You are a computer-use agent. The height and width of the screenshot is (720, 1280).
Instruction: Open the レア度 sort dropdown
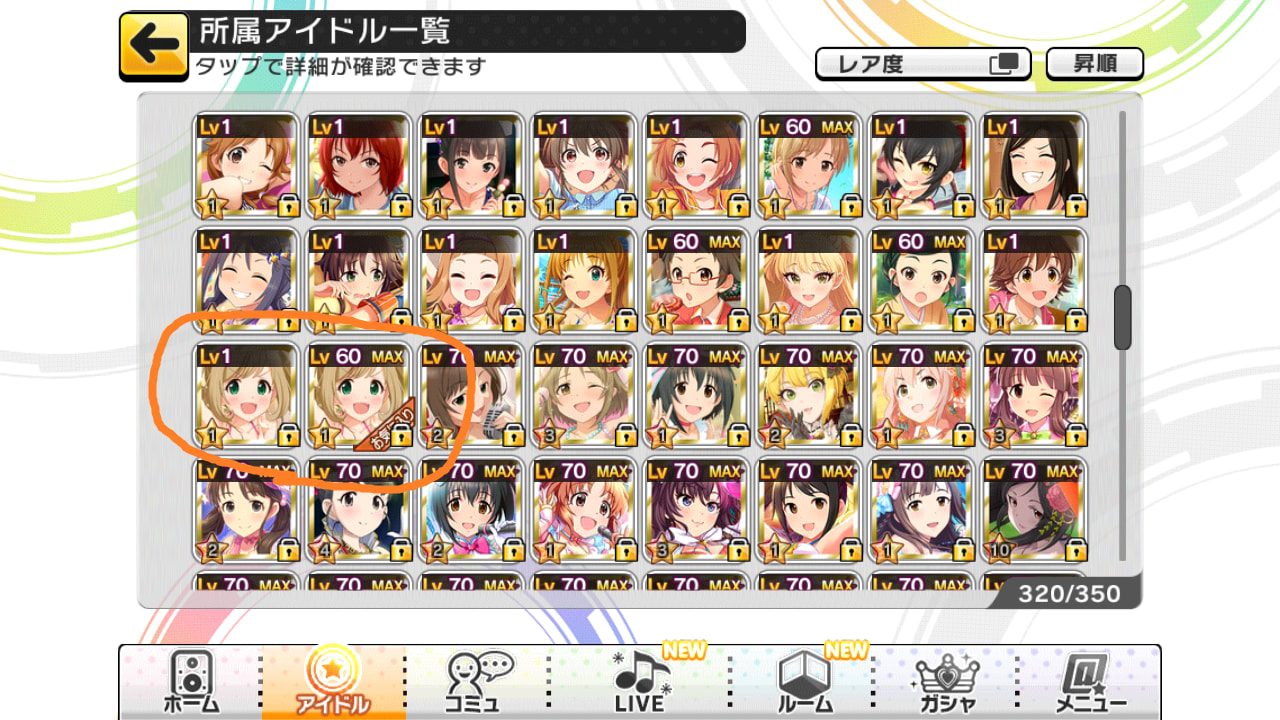pyautogui.click(x=922, y=64)
